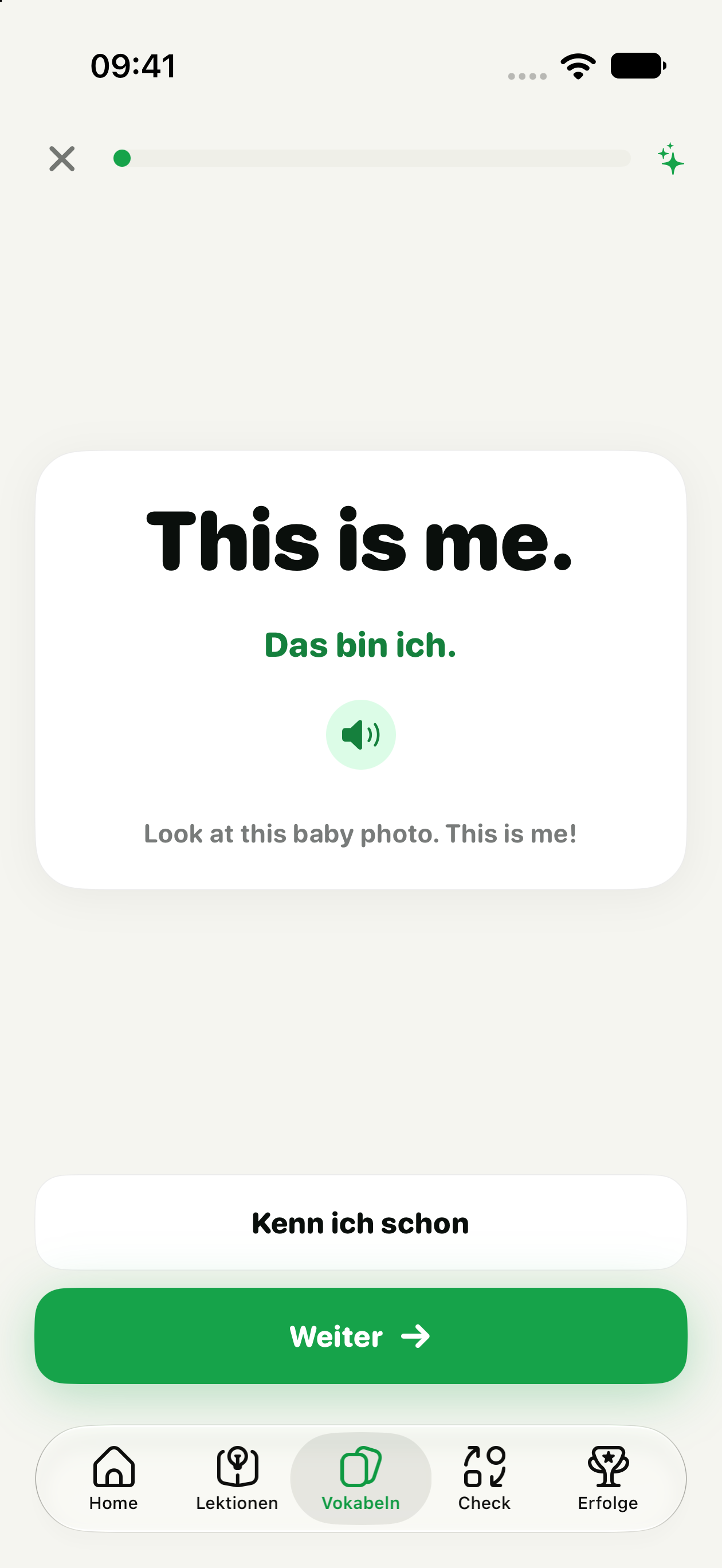Screen dimensions: 722x1568
Task: Open the Check tab
Action: 485,1478
